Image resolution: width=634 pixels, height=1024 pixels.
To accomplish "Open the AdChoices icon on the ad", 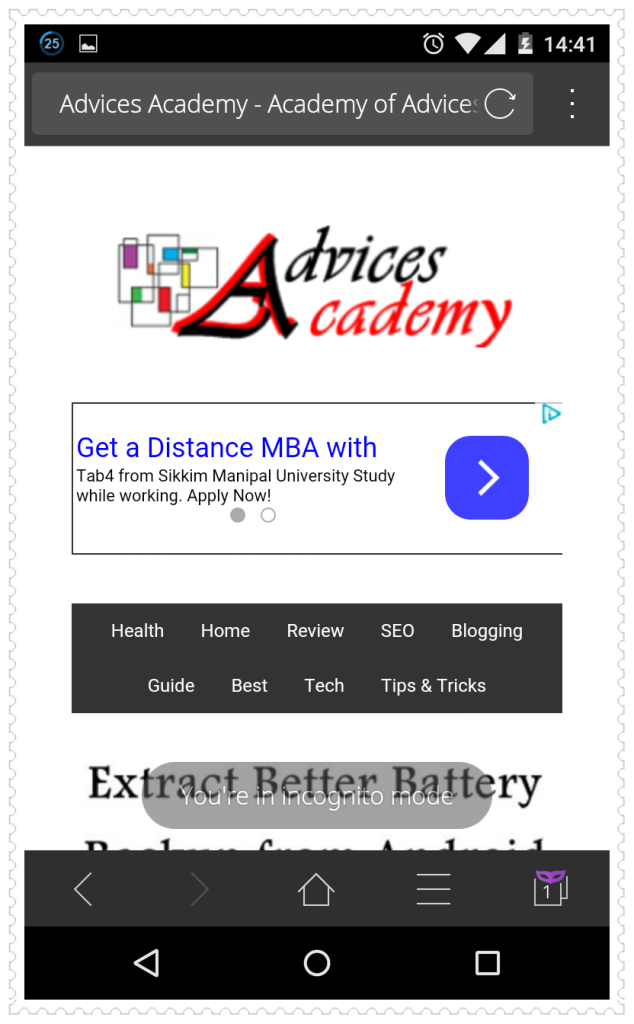I will [x=551, y=414].
